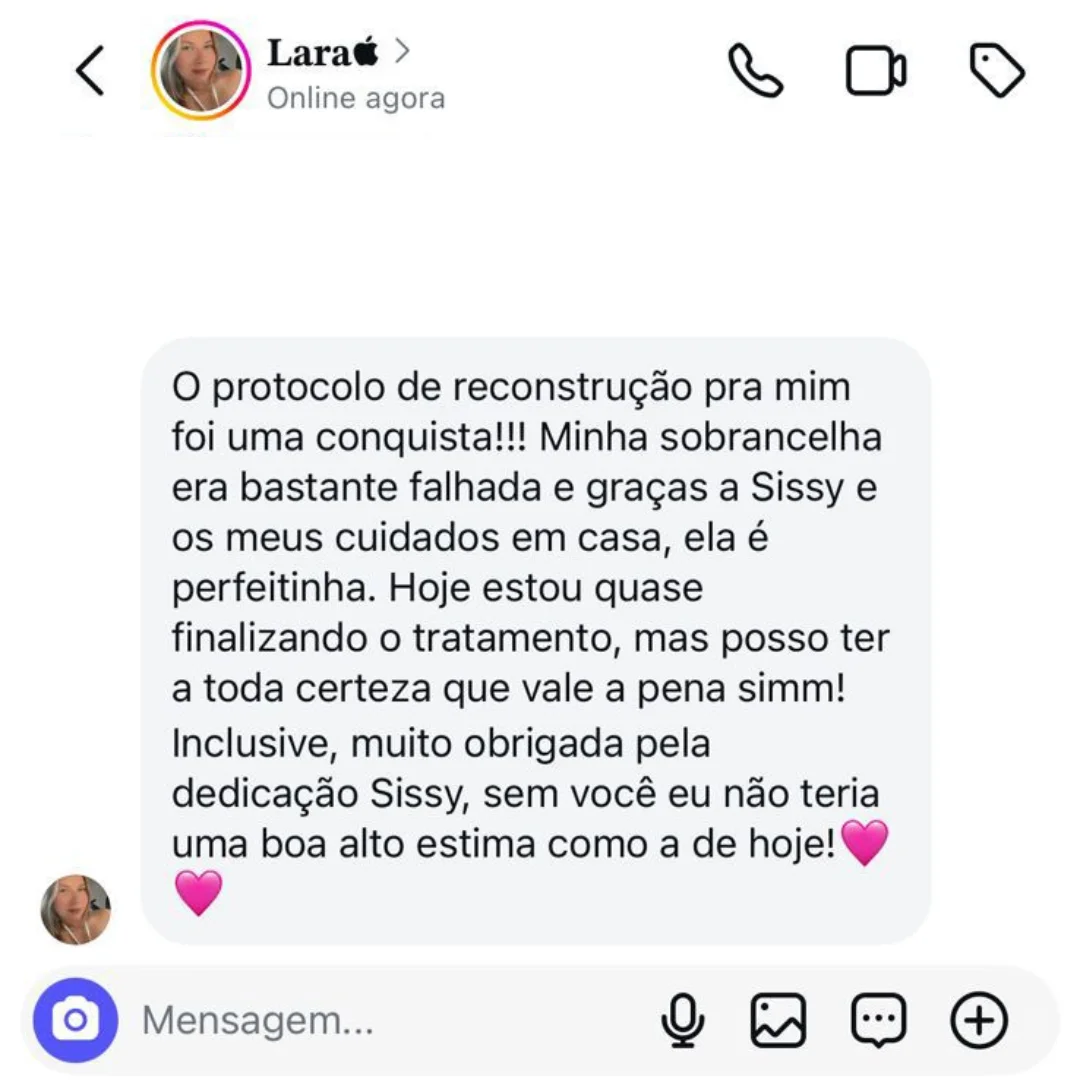
Task: Open the saved replies bubble icon
Action: 878,1021
